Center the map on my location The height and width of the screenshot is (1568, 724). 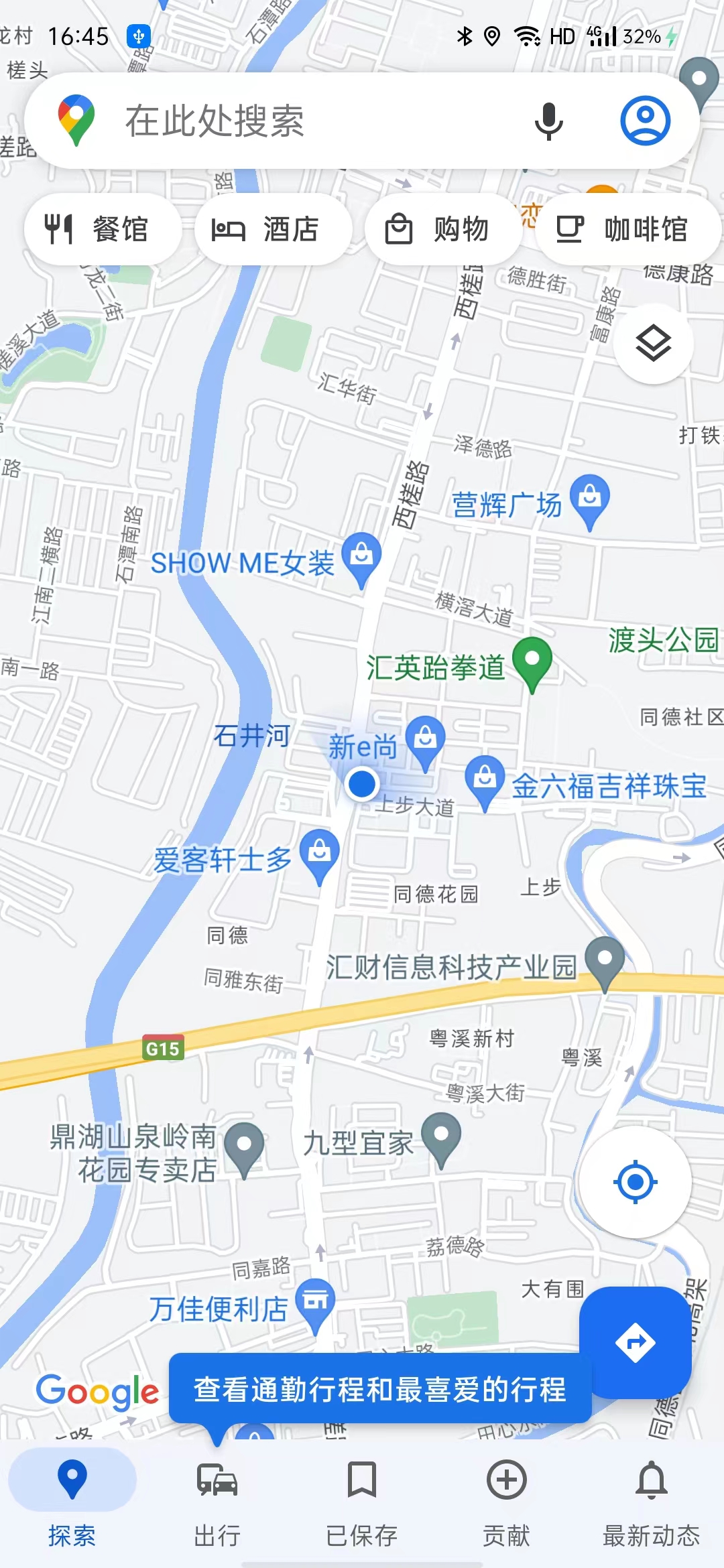click(634, 1182)
